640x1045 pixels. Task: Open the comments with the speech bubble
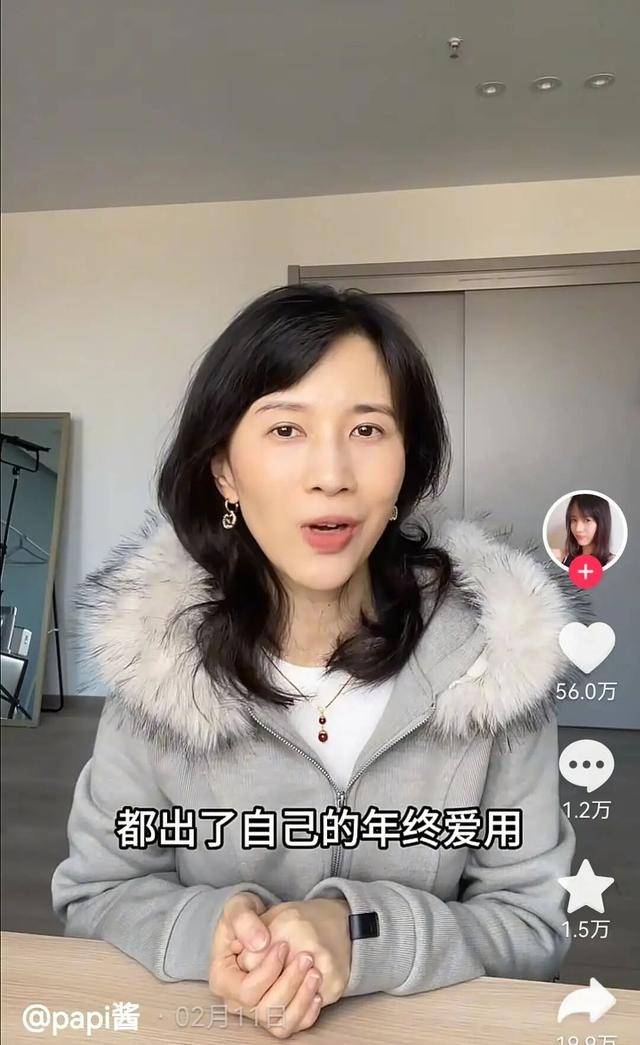(586, 766)
